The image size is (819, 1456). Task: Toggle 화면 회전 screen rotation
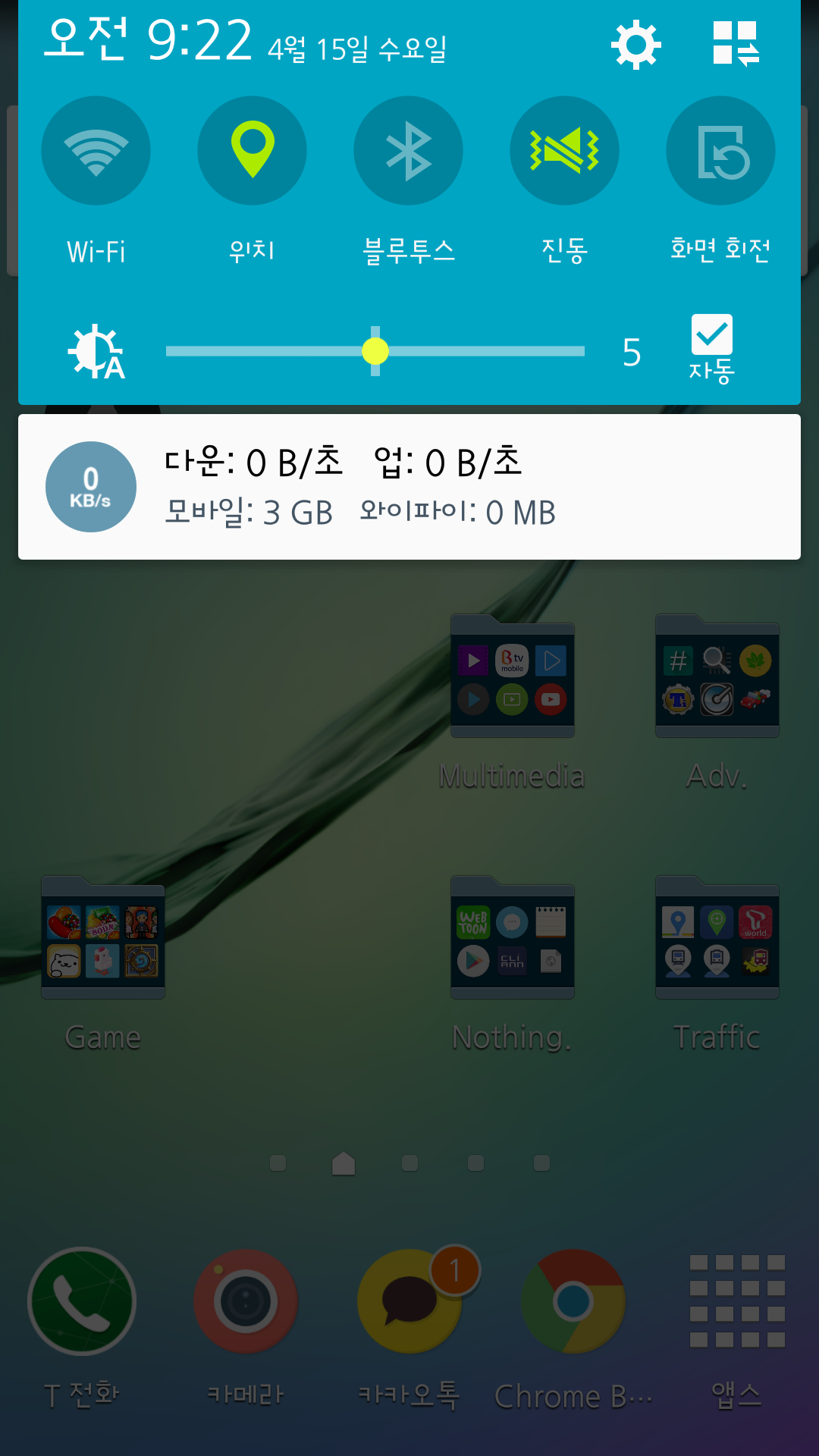(x=720, y=151)
